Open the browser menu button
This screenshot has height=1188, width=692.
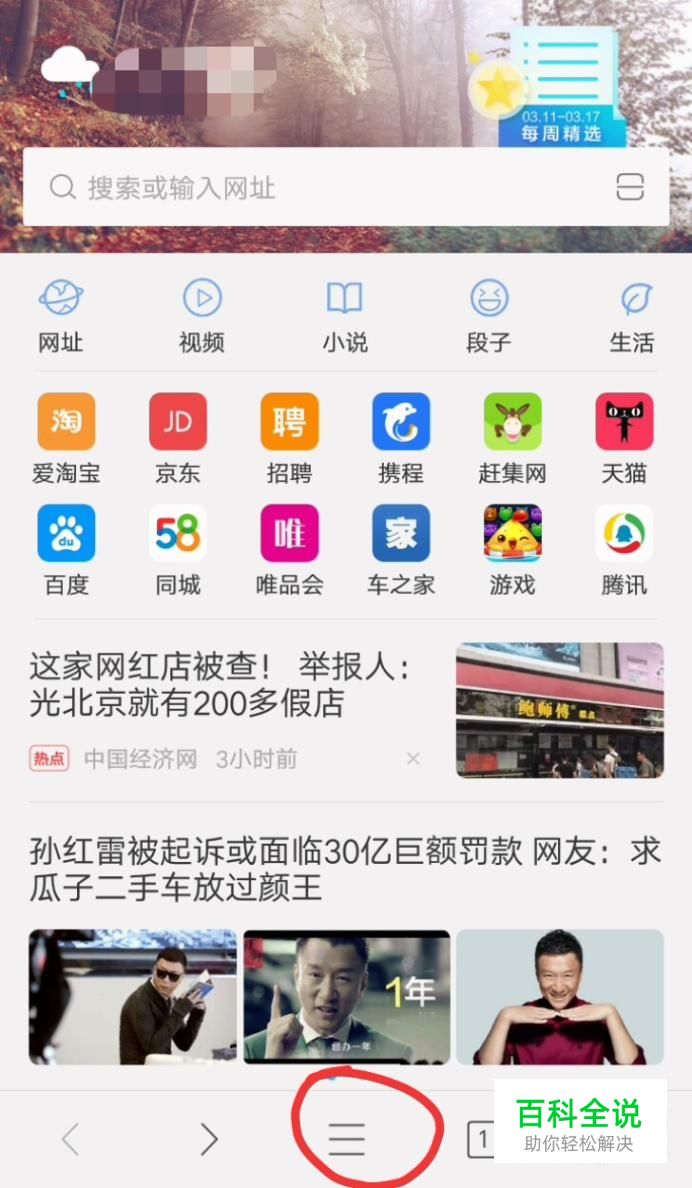347,1139
